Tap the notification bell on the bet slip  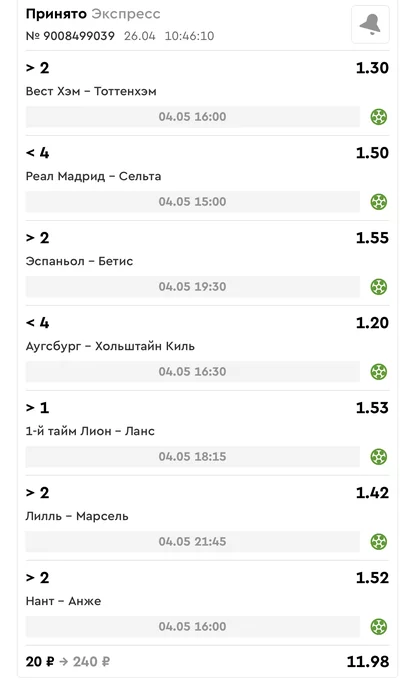click(370, 25)
